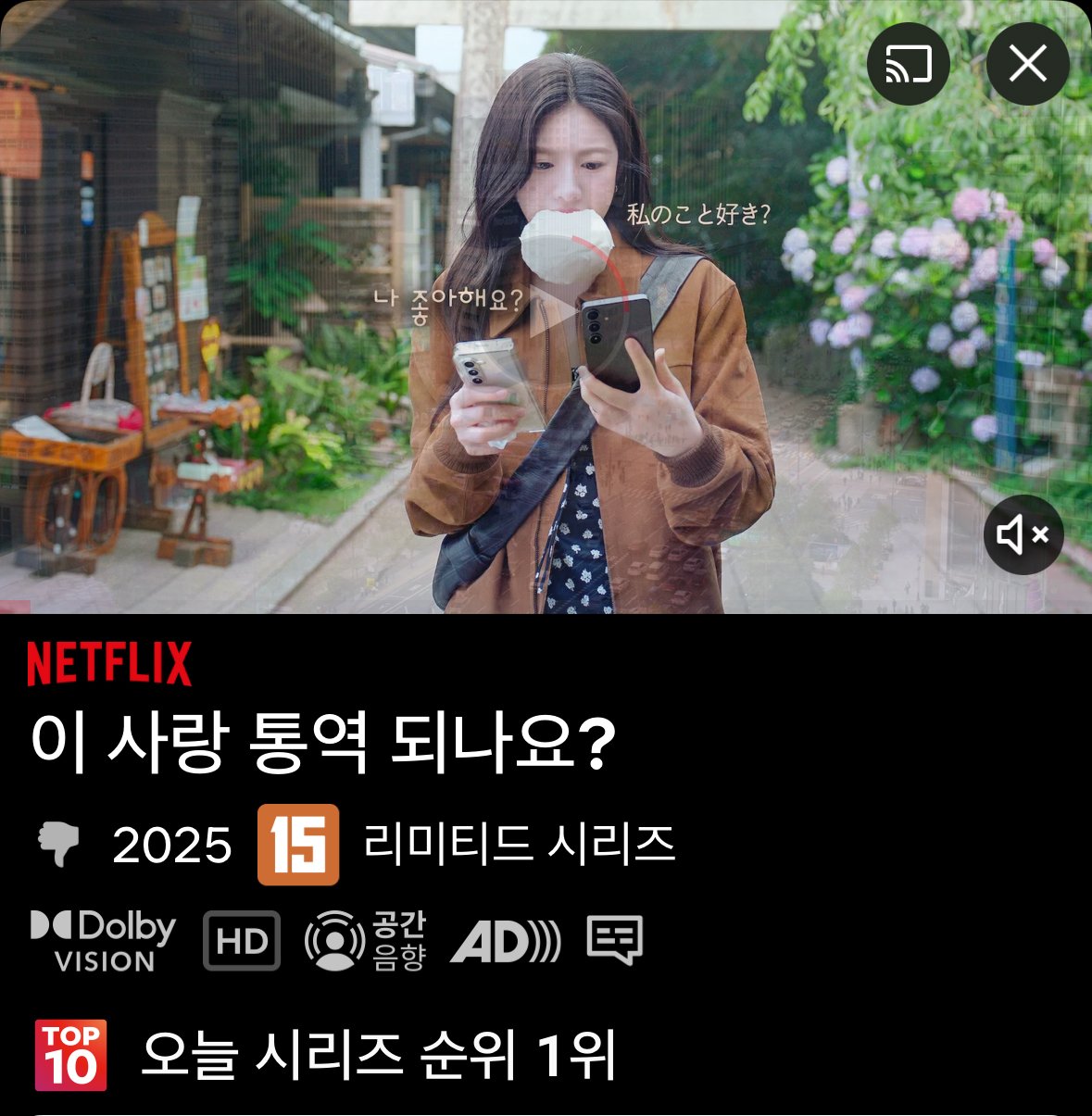
Task: Cast the video to another device
Action: point(908,65)
